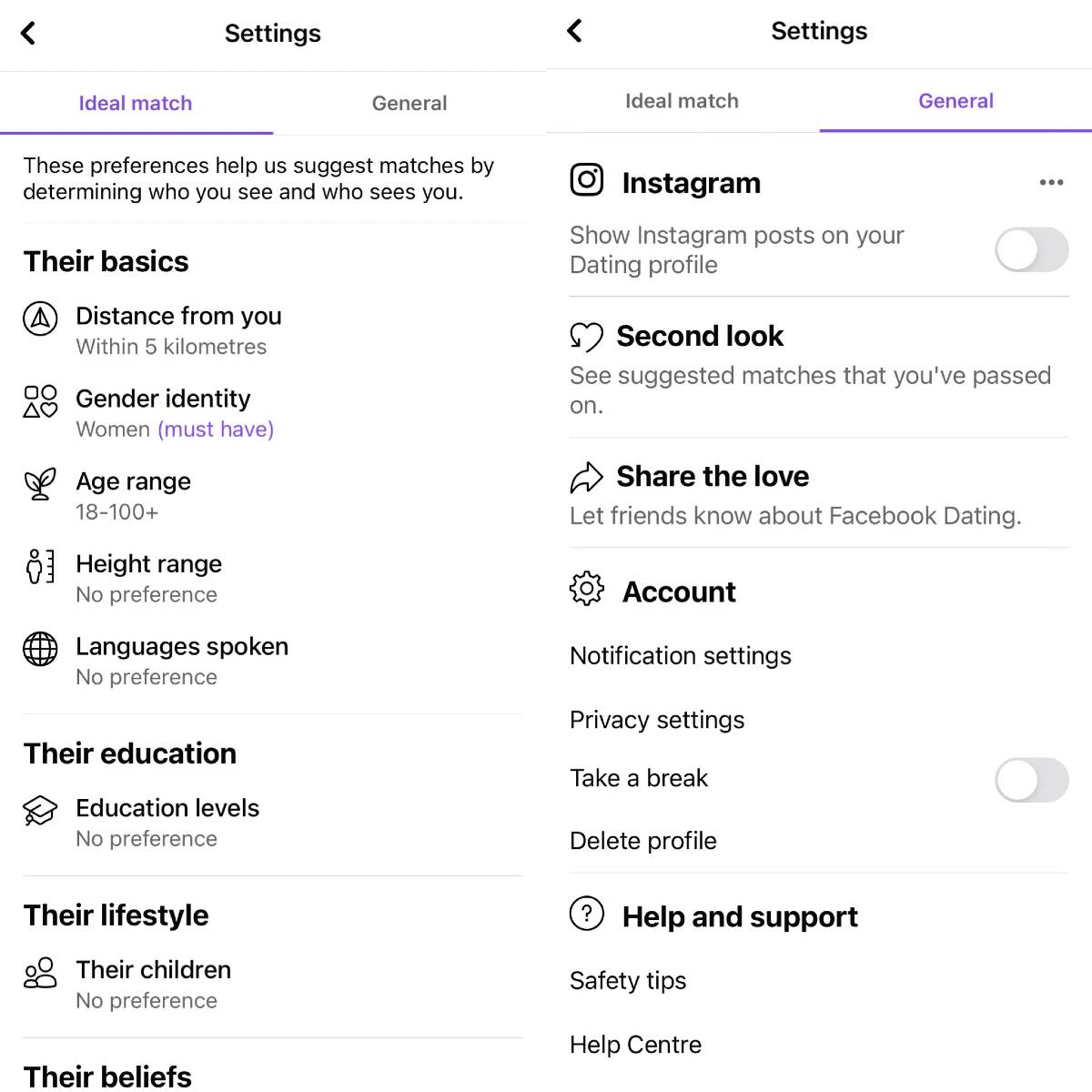
Task: Open Notification settings
Action: 680,656
